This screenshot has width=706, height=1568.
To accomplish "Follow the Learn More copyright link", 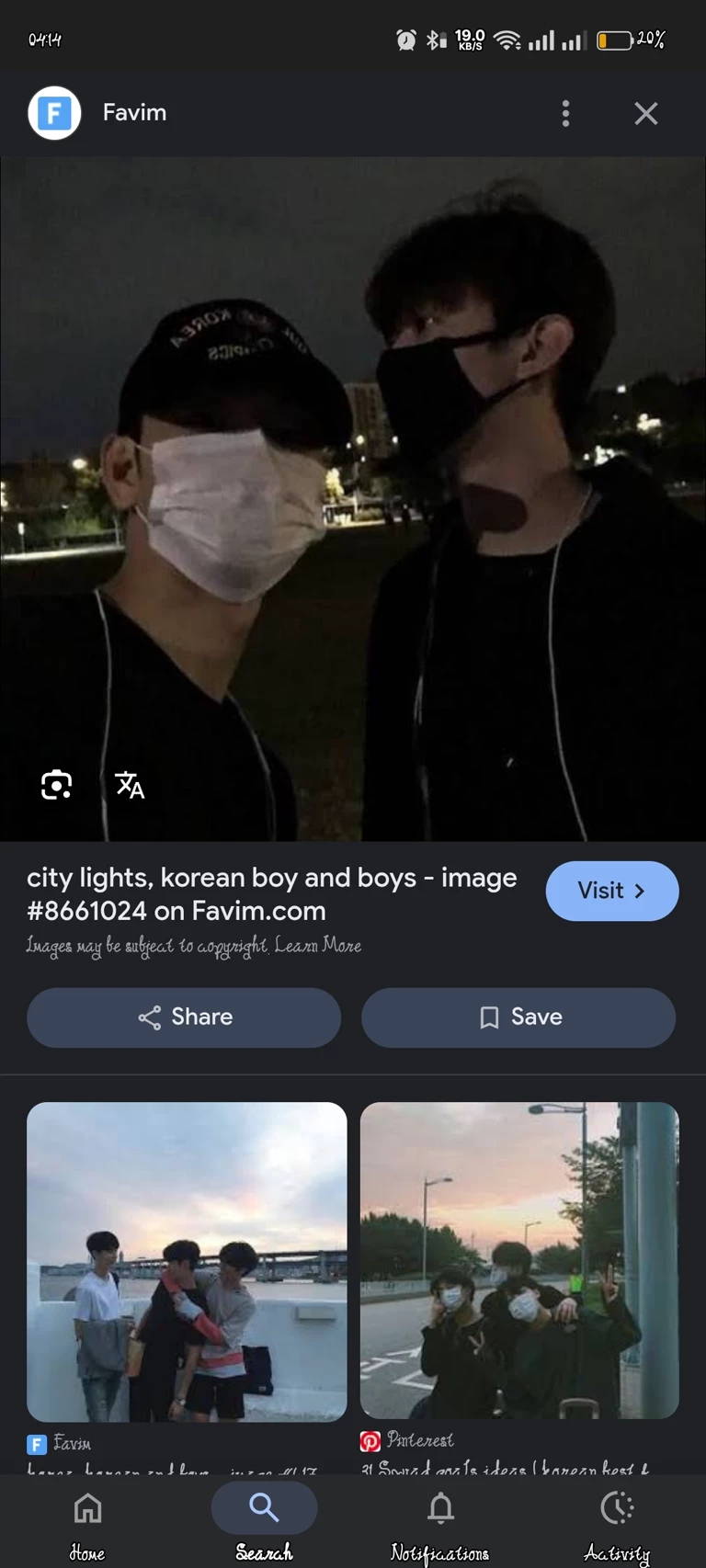I will click(x=318, y=946).
